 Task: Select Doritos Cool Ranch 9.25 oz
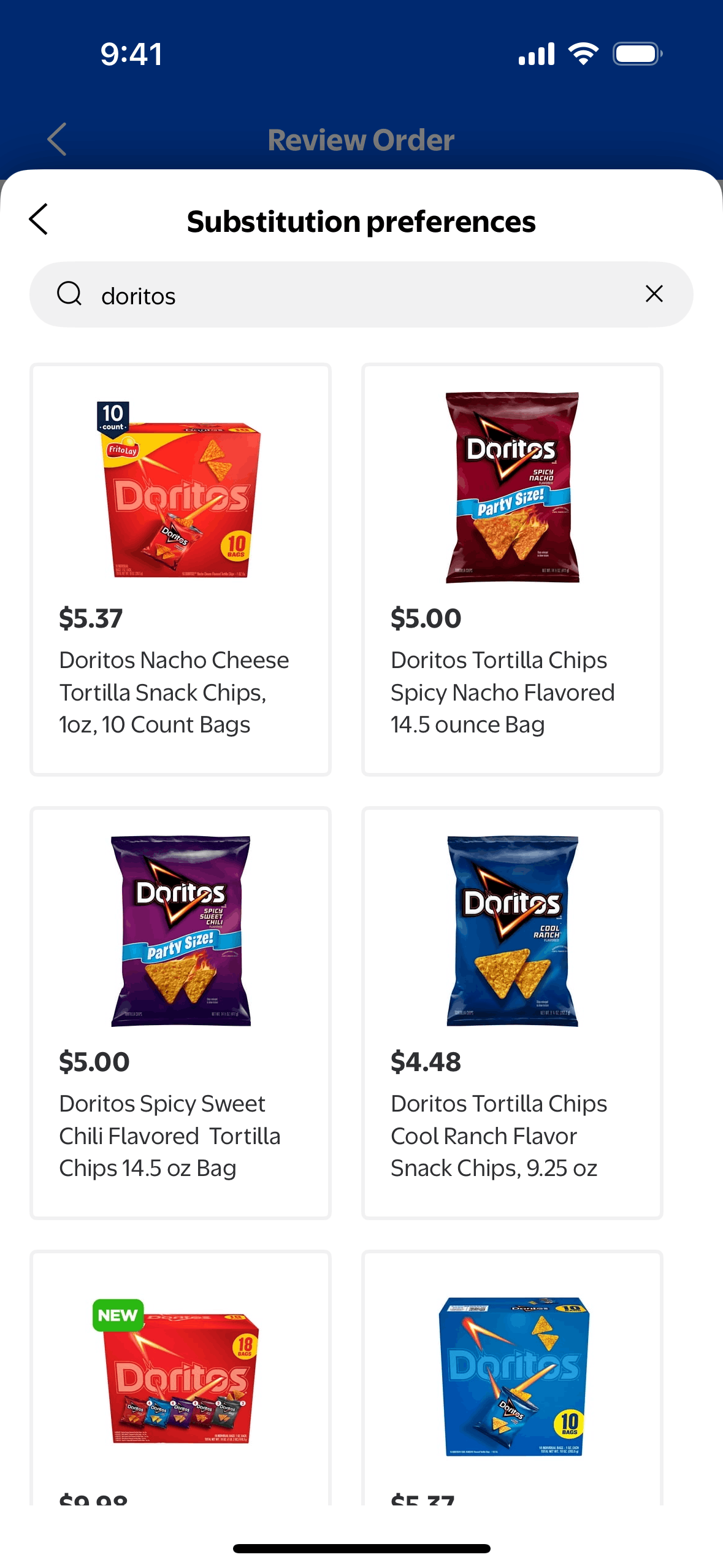click(512, 1012)
